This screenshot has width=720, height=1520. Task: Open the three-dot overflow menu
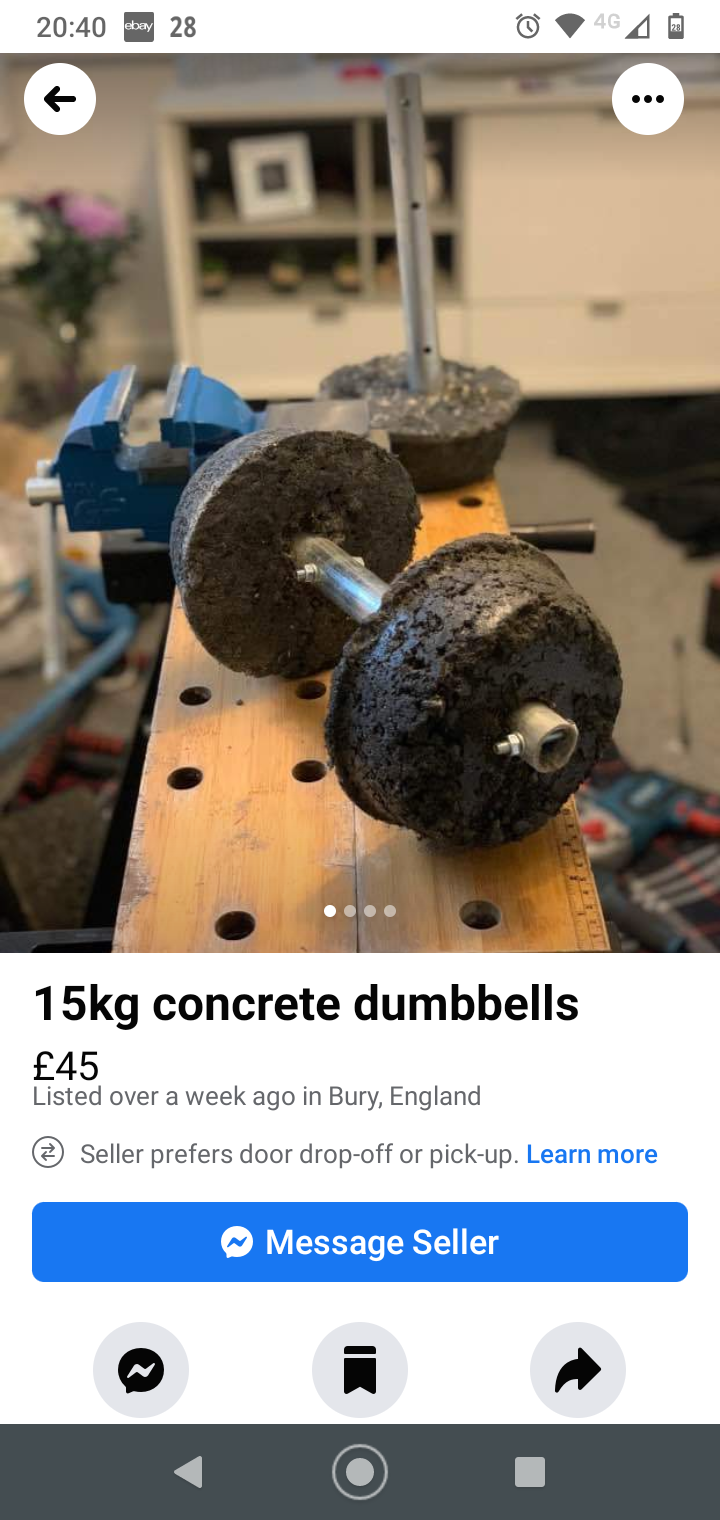click(647, 99)
